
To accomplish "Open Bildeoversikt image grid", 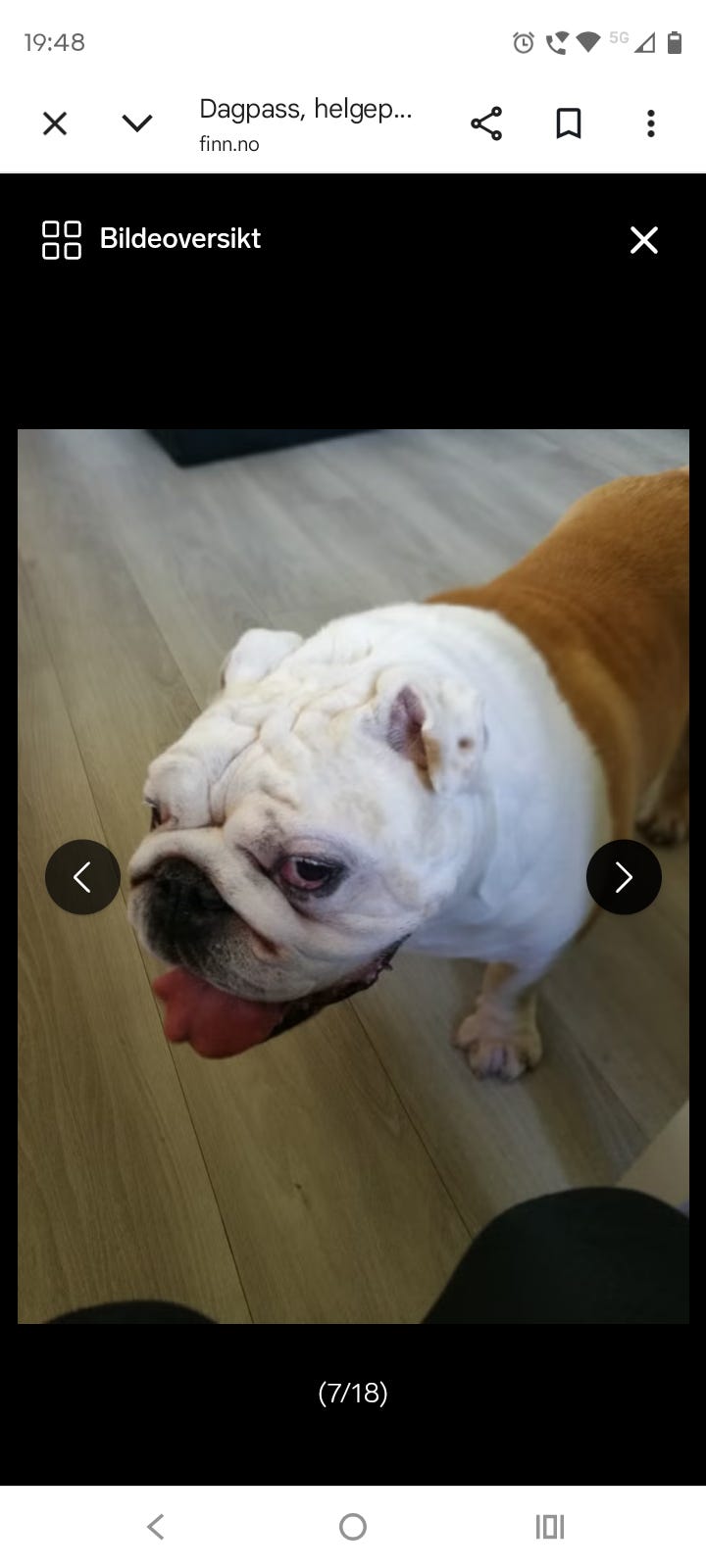I will pyautogui.click(x=152, y=239).
